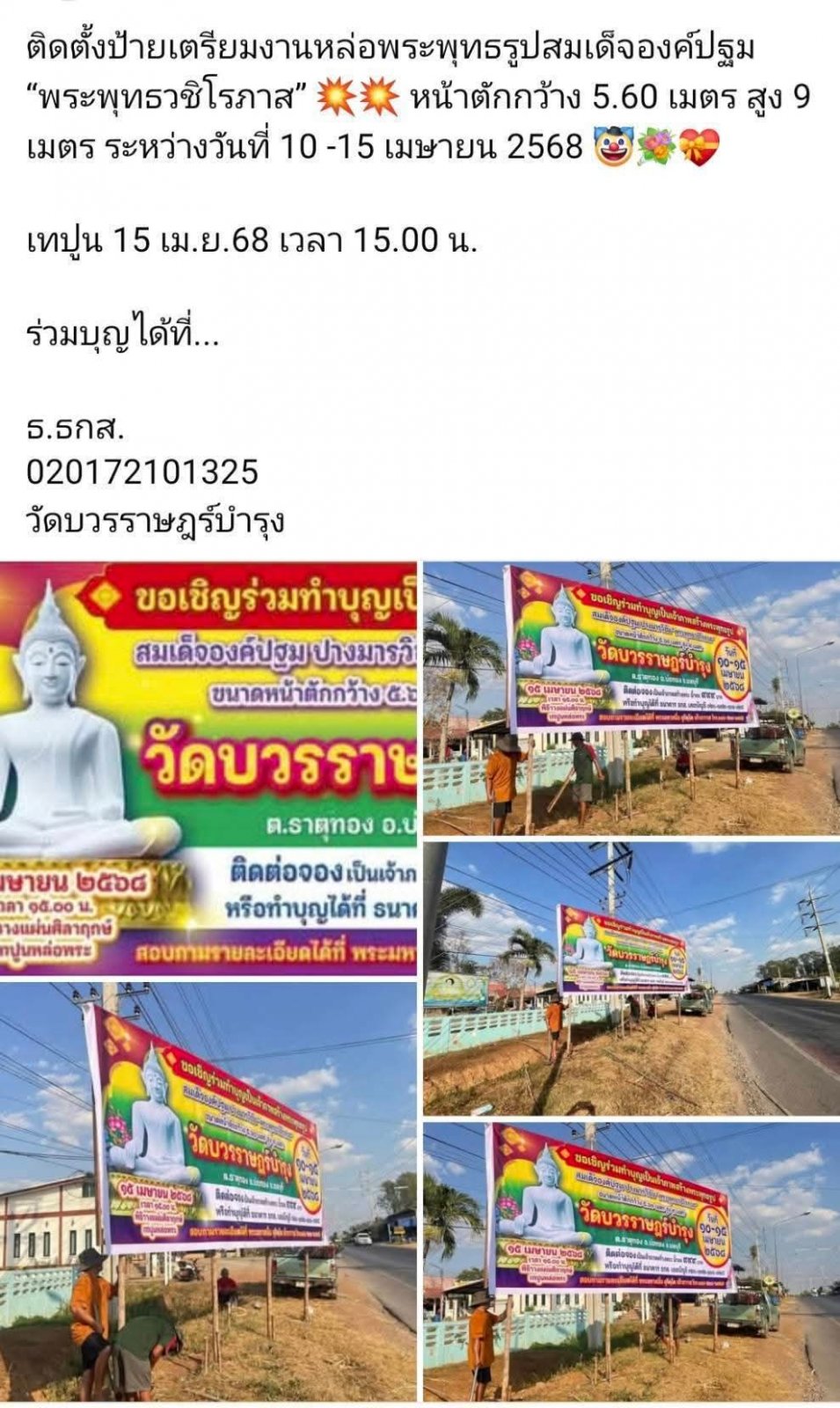
Task: Open the bottom-left angled billboard photo
Action: coord(208,1192)
